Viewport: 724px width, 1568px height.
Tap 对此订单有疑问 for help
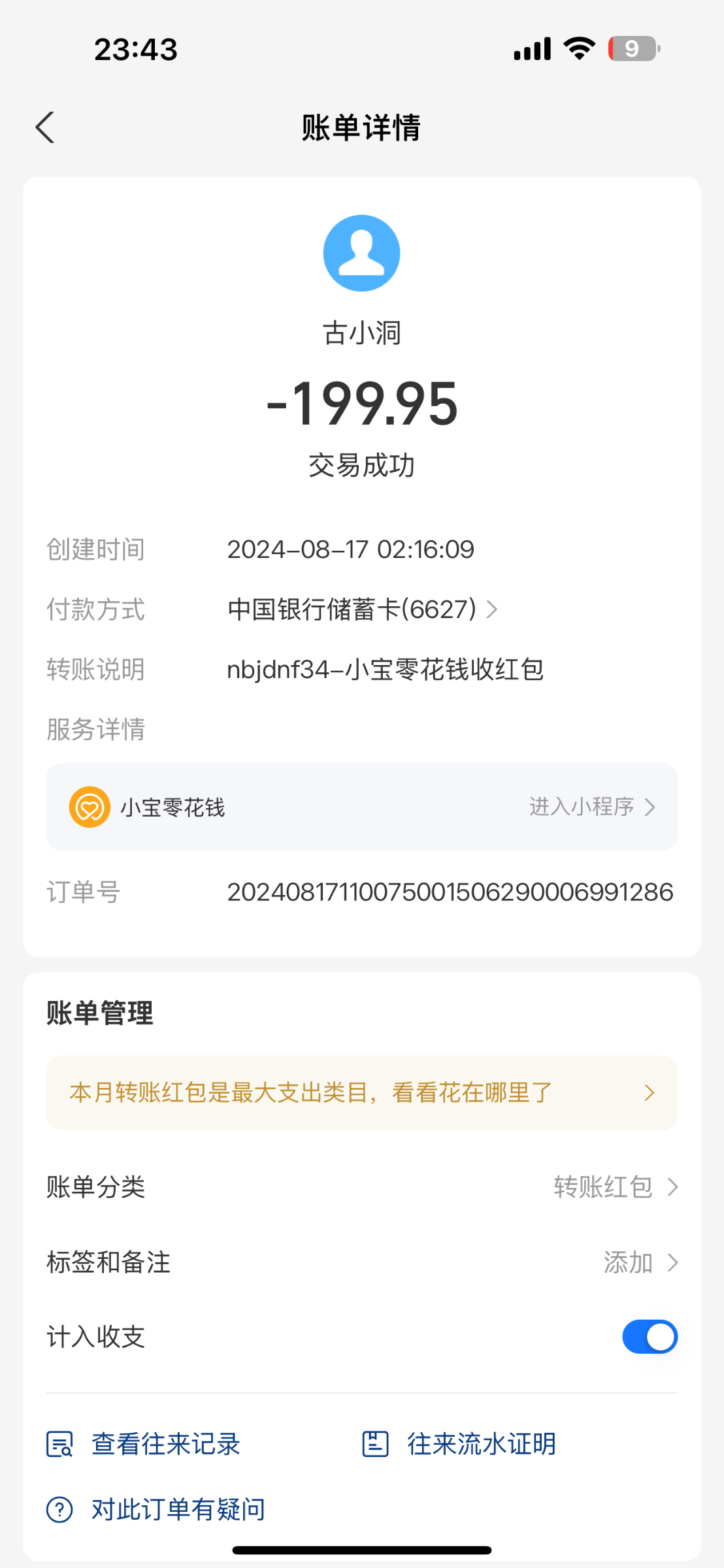[x=156, y=1509]
